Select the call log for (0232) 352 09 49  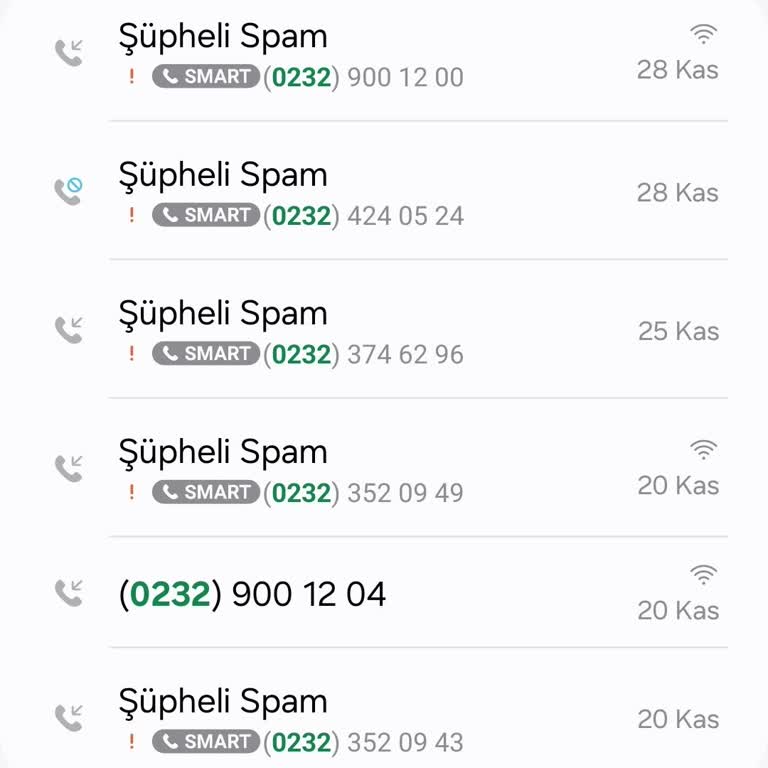[x=384, y=470]
